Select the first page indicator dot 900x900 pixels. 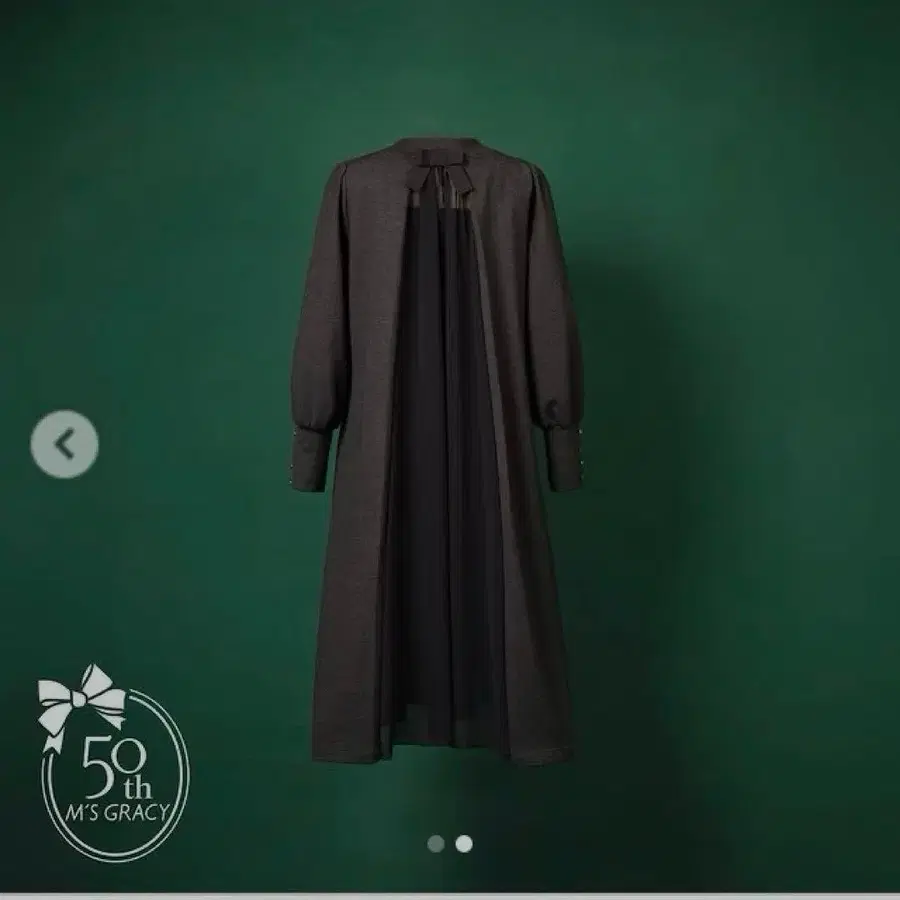coord(436,844)
